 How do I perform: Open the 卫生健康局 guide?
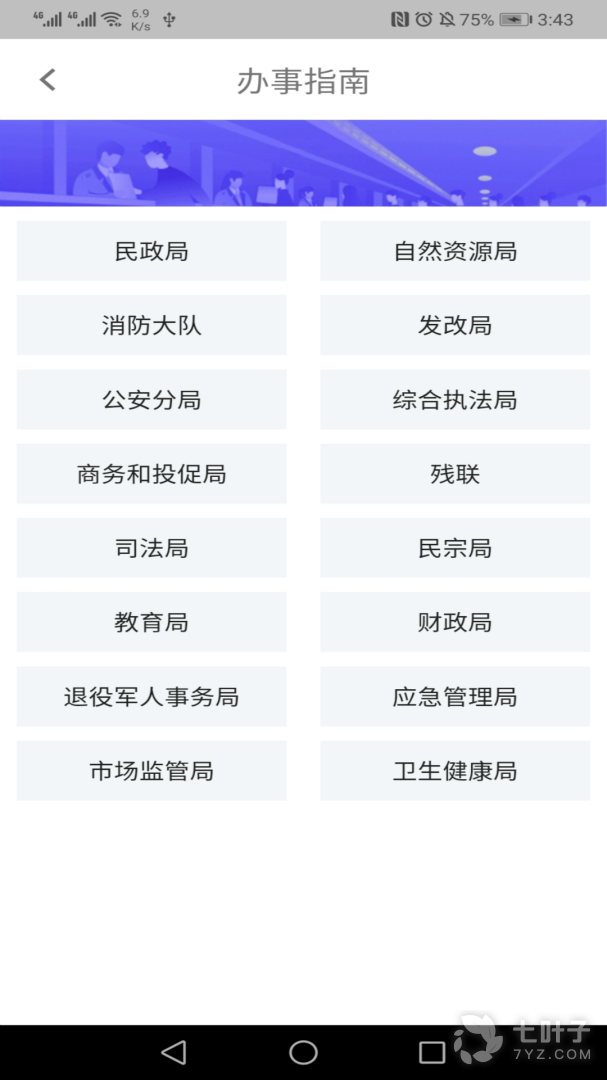coord(455,771)
